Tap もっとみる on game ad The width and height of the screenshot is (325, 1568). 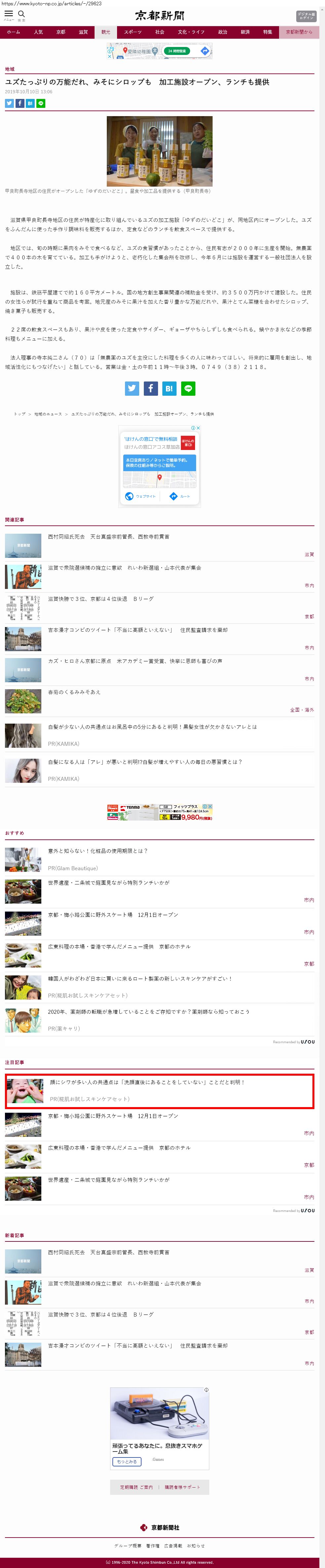click(x=127, y=1461)
